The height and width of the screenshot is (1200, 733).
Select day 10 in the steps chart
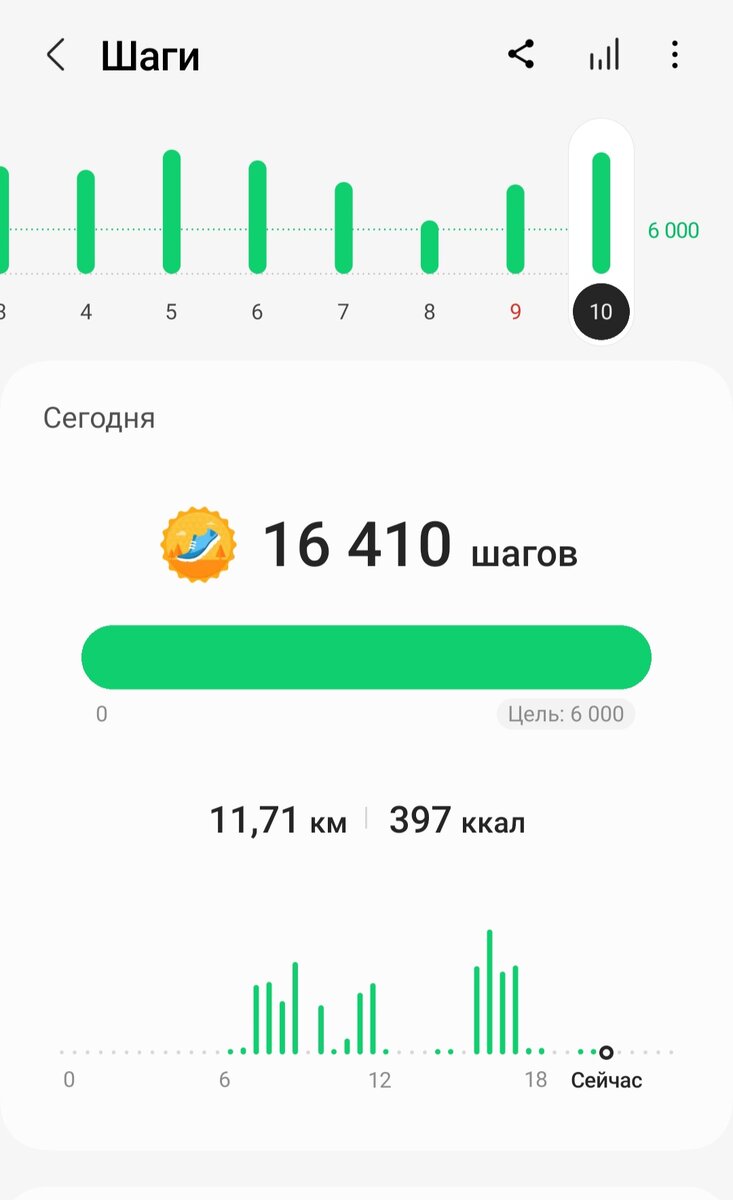click(x=601, y=232)
